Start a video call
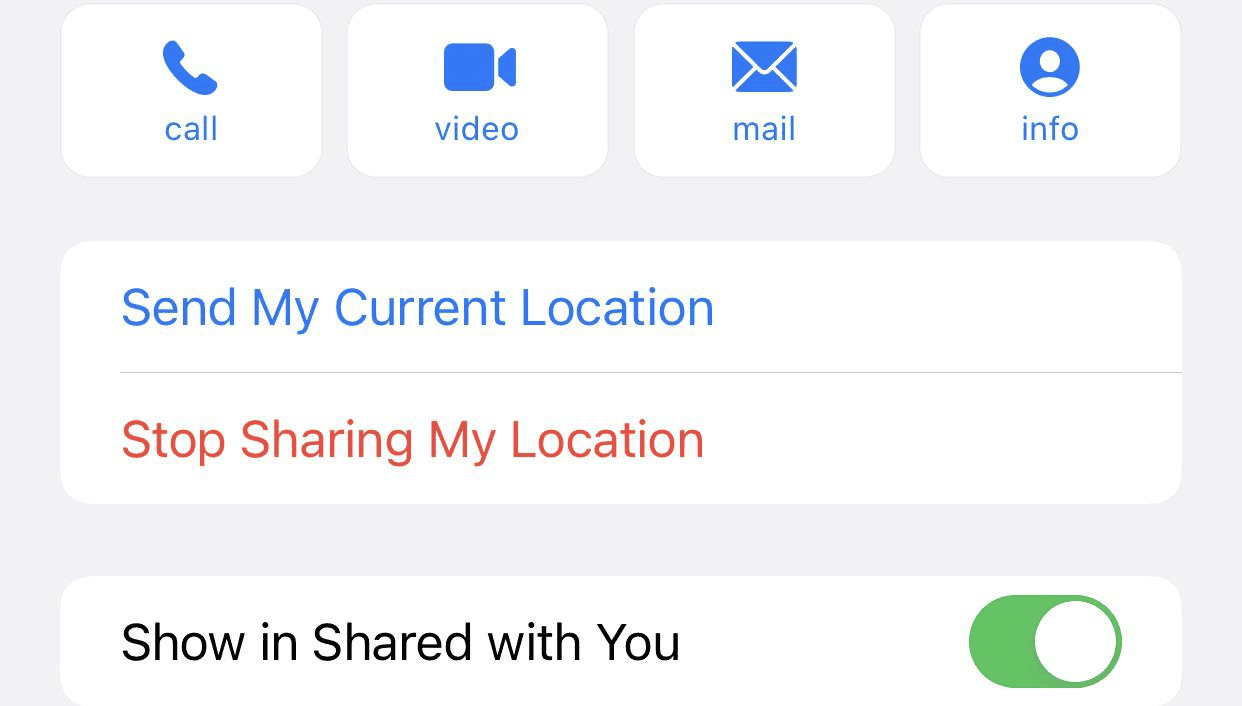 [x=477, y=91]
